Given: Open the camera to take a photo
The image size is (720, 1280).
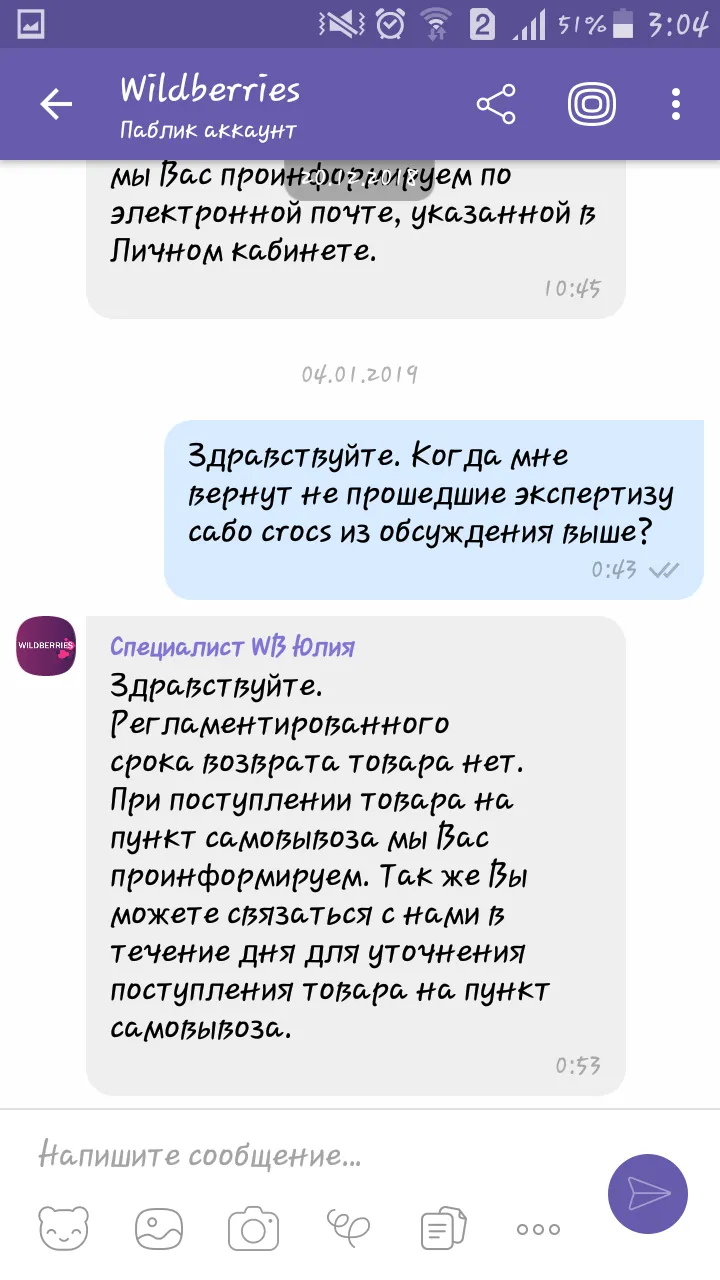Looking at the screenshot, I should 253,1229.
